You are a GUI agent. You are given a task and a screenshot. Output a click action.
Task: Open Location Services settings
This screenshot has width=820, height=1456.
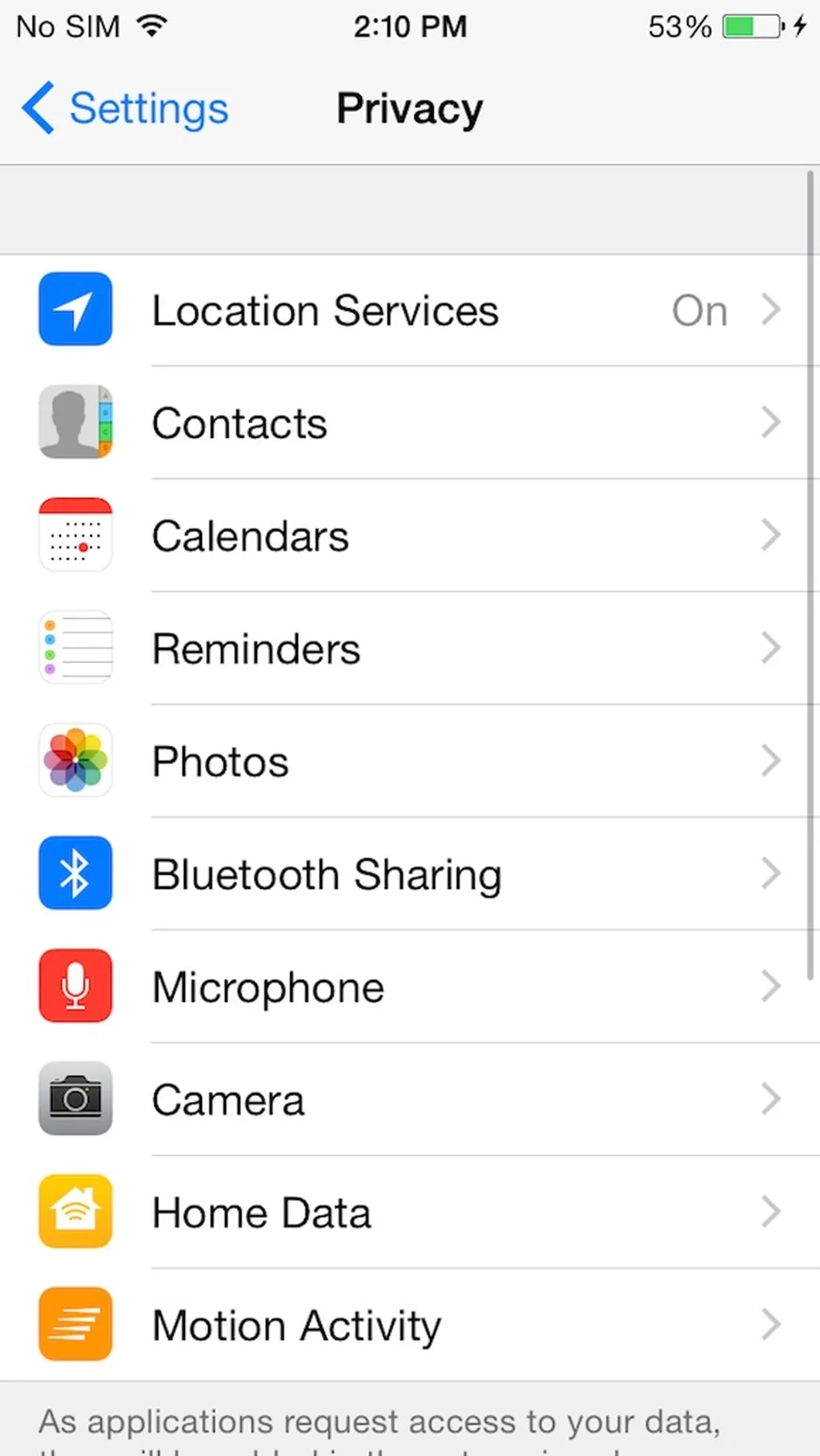408,311
